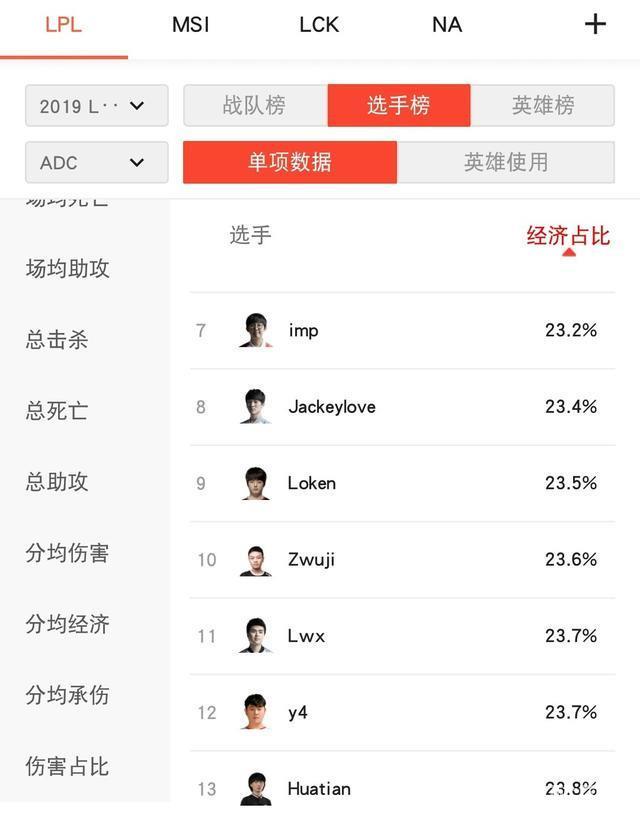Select 总击杀 stat in sidebar
Image resolution: width=640 pixels, height=820 pixels.
pyautogui.click(x=57, y=340)
